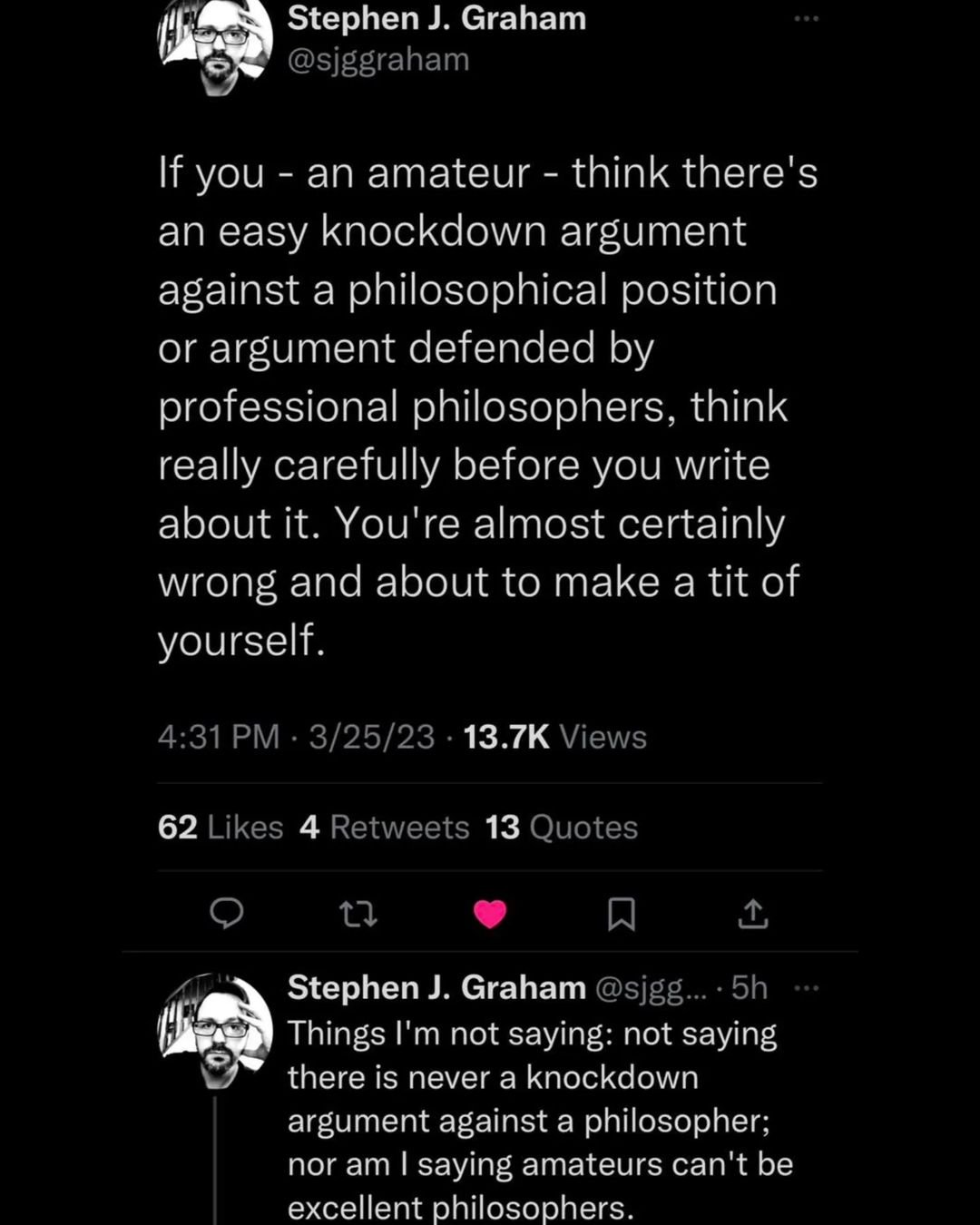This screenshot has height=1225, width=980.
Task: Retweet Stephen J. Graham's tweet
Action: point(358,915)
